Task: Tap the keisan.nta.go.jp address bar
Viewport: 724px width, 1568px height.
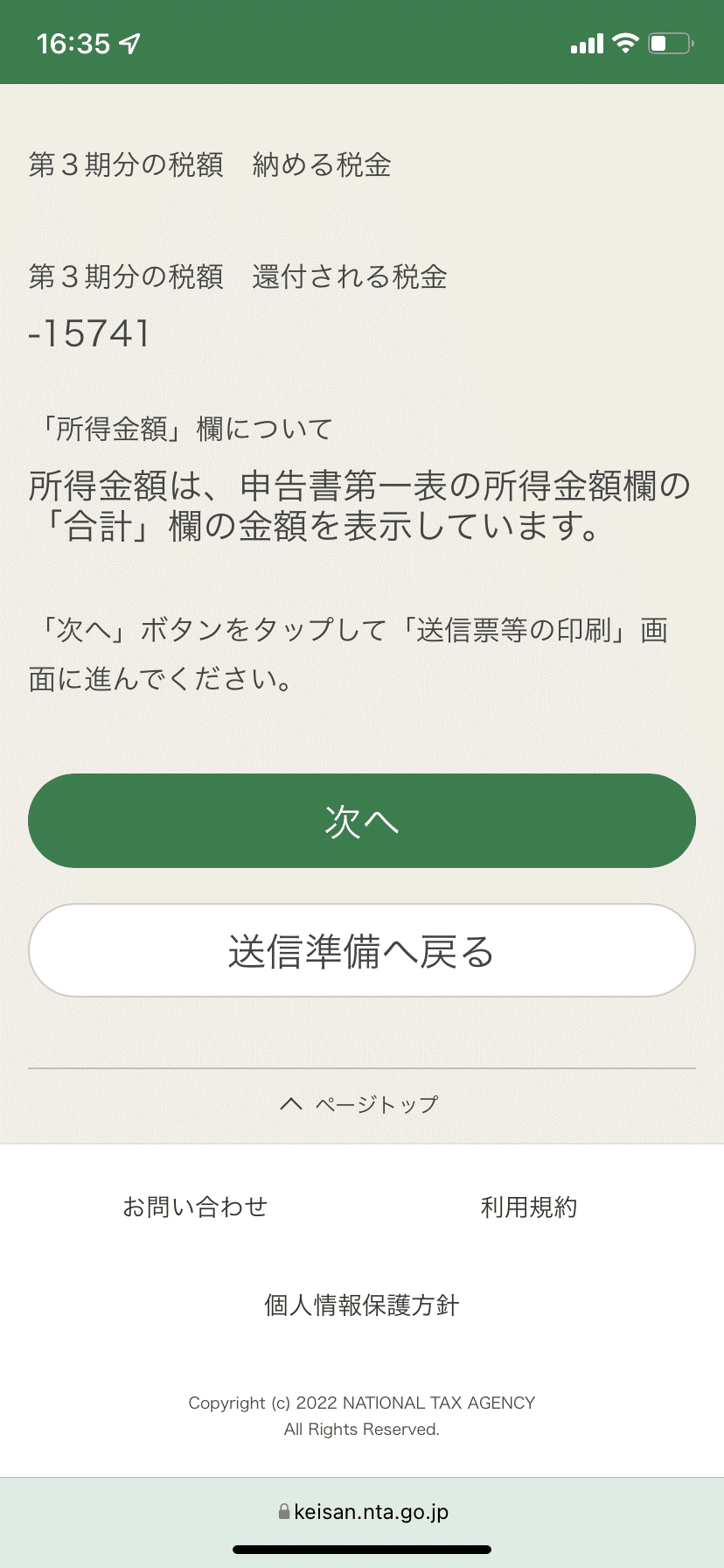Action: tap(362, 1511)
